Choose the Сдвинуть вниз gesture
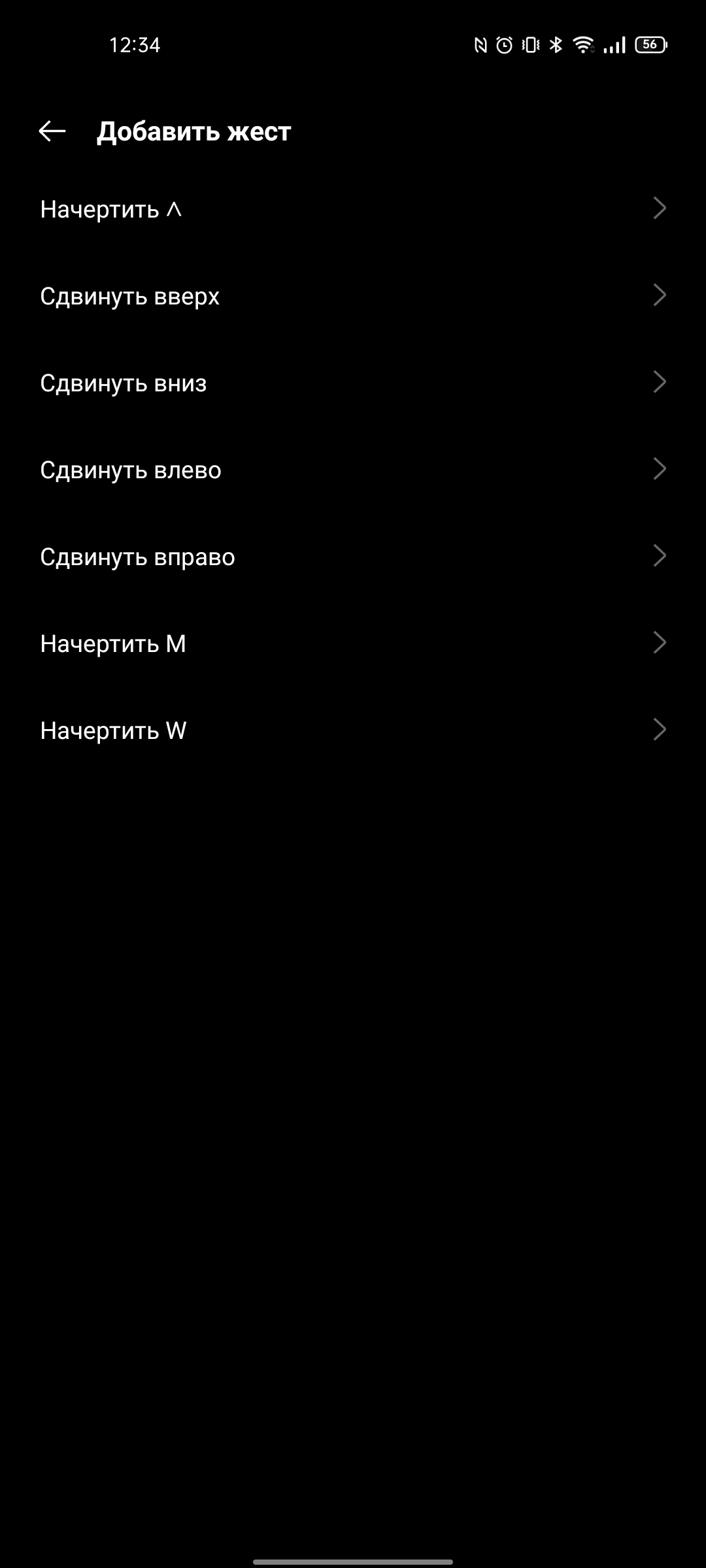706x1568 pixels. (353, 383)
